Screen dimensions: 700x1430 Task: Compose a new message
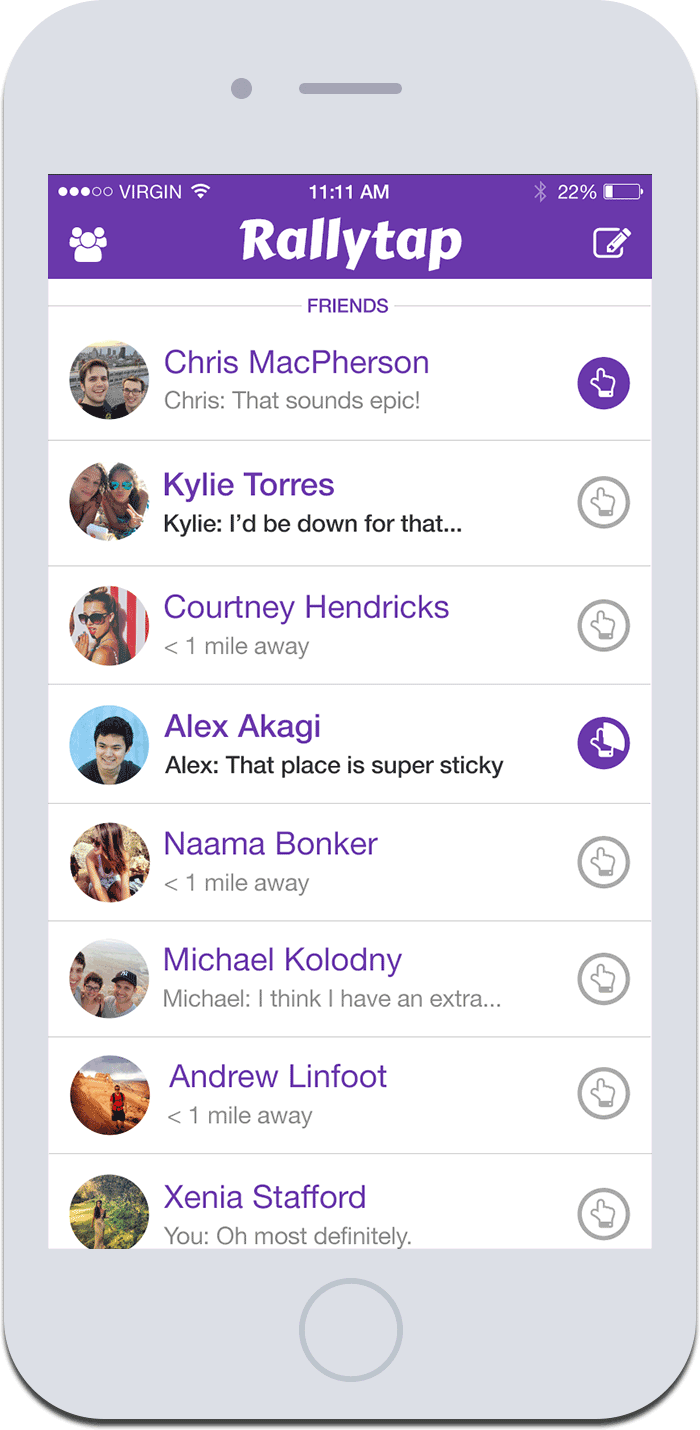611,243
